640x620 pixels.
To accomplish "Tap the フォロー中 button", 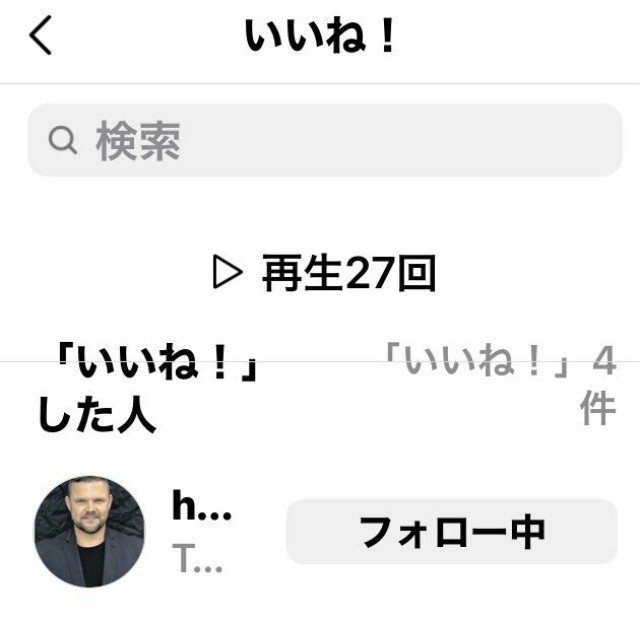I will click(451, 532).
